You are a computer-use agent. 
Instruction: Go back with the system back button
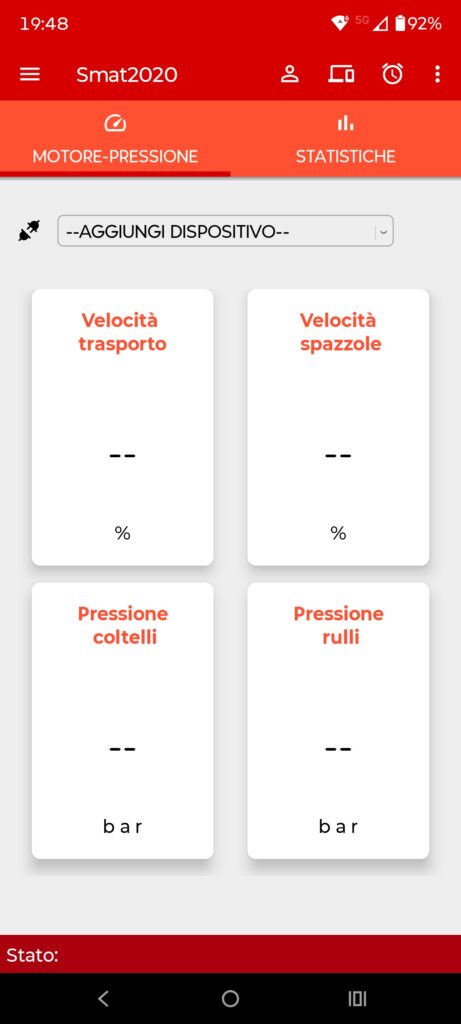click(x=103, y=998)
